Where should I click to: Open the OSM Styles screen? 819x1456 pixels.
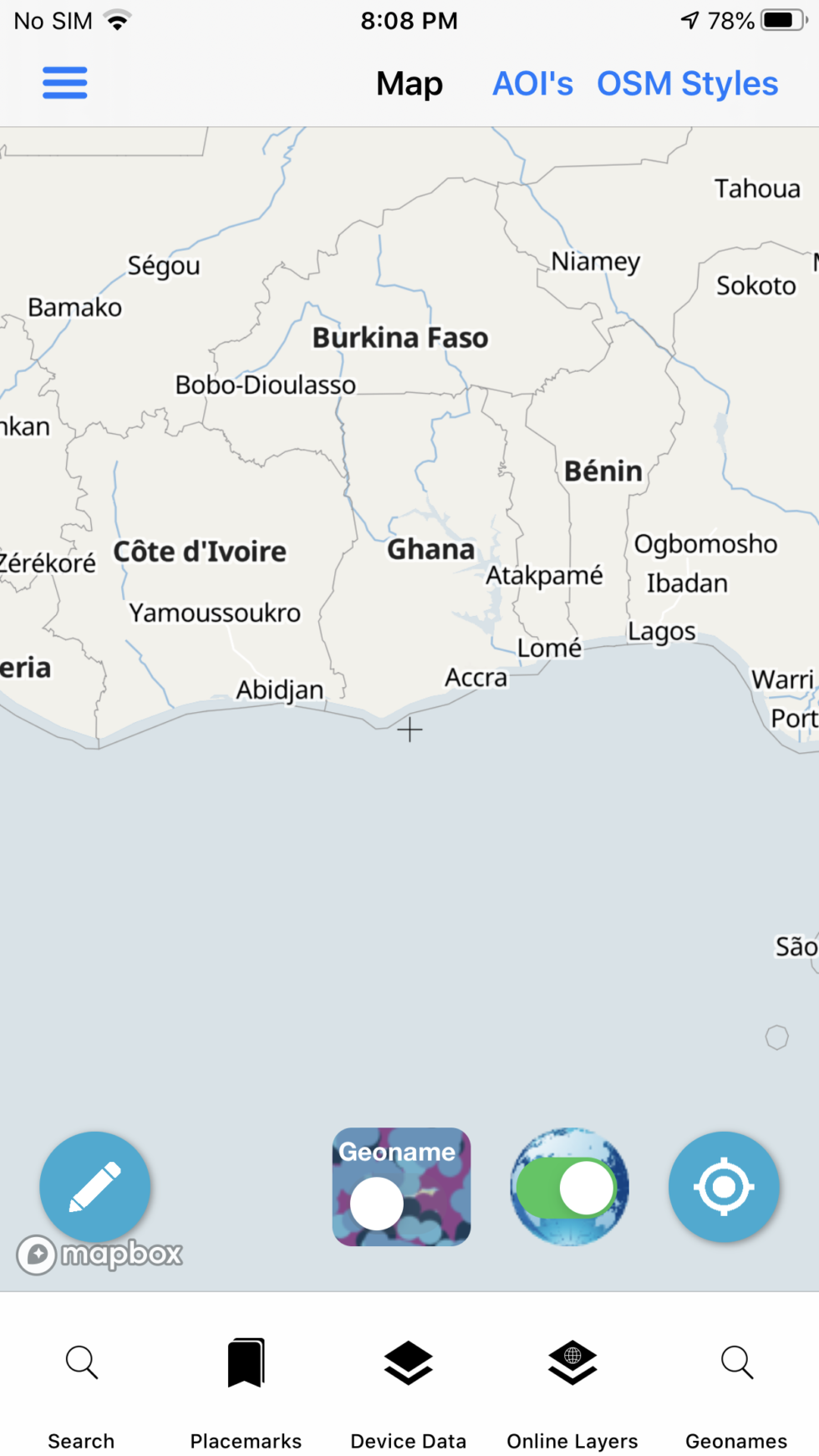coord(687,83)
